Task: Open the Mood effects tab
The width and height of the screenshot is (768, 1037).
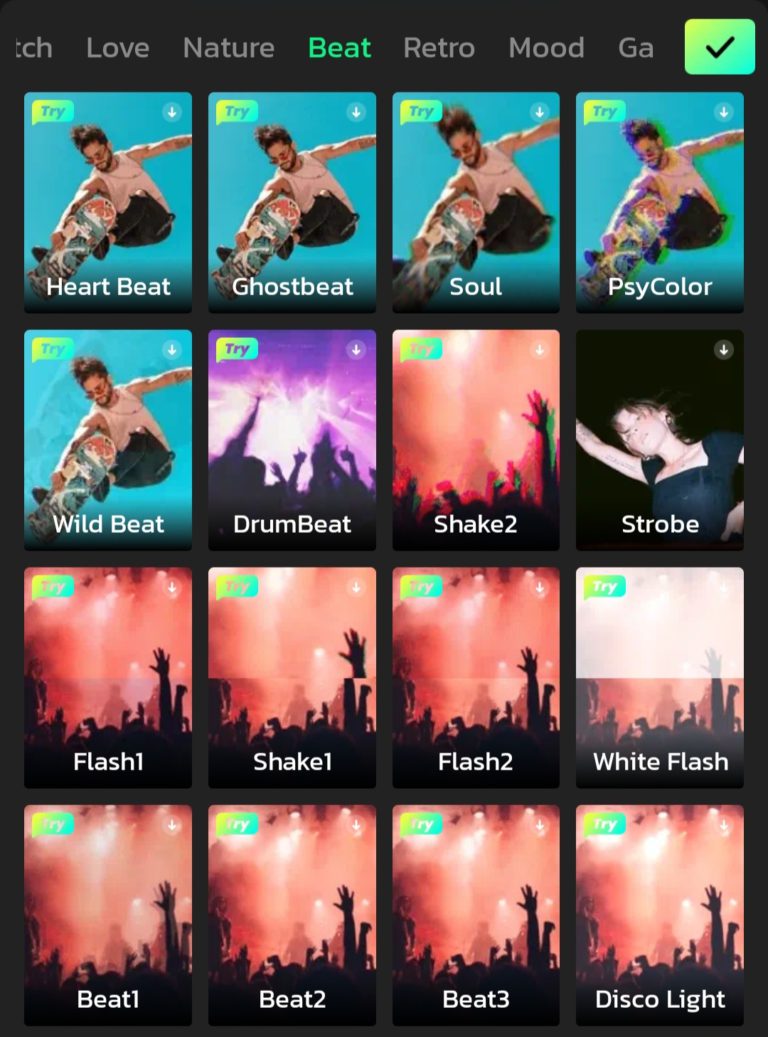Action: [x=546, y=48]
